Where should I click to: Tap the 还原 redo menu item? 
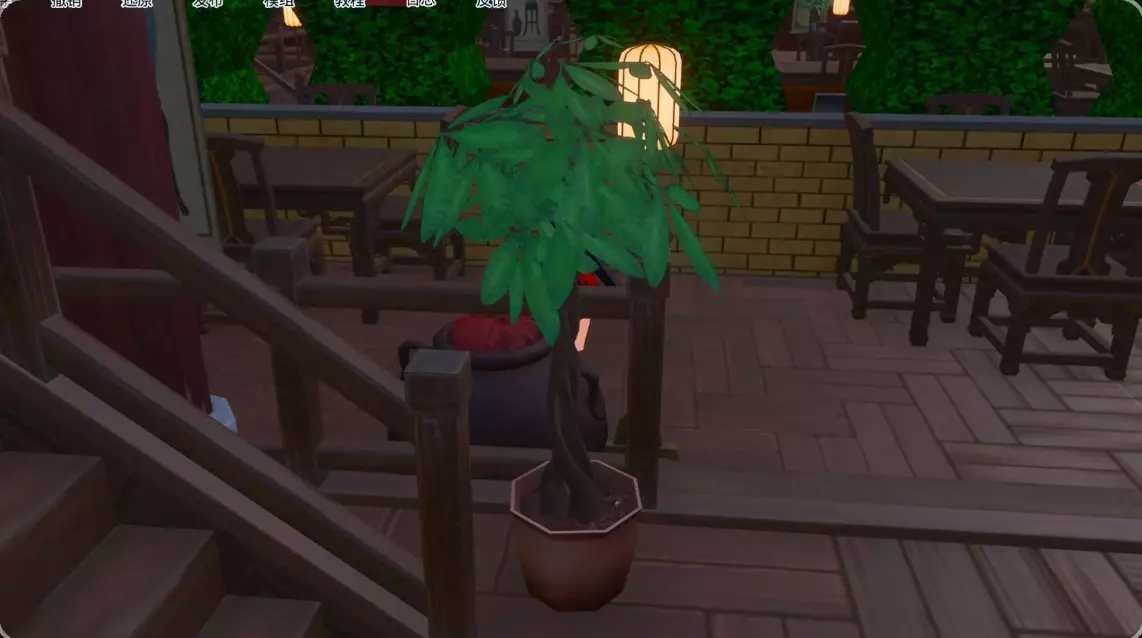point(137,3)
